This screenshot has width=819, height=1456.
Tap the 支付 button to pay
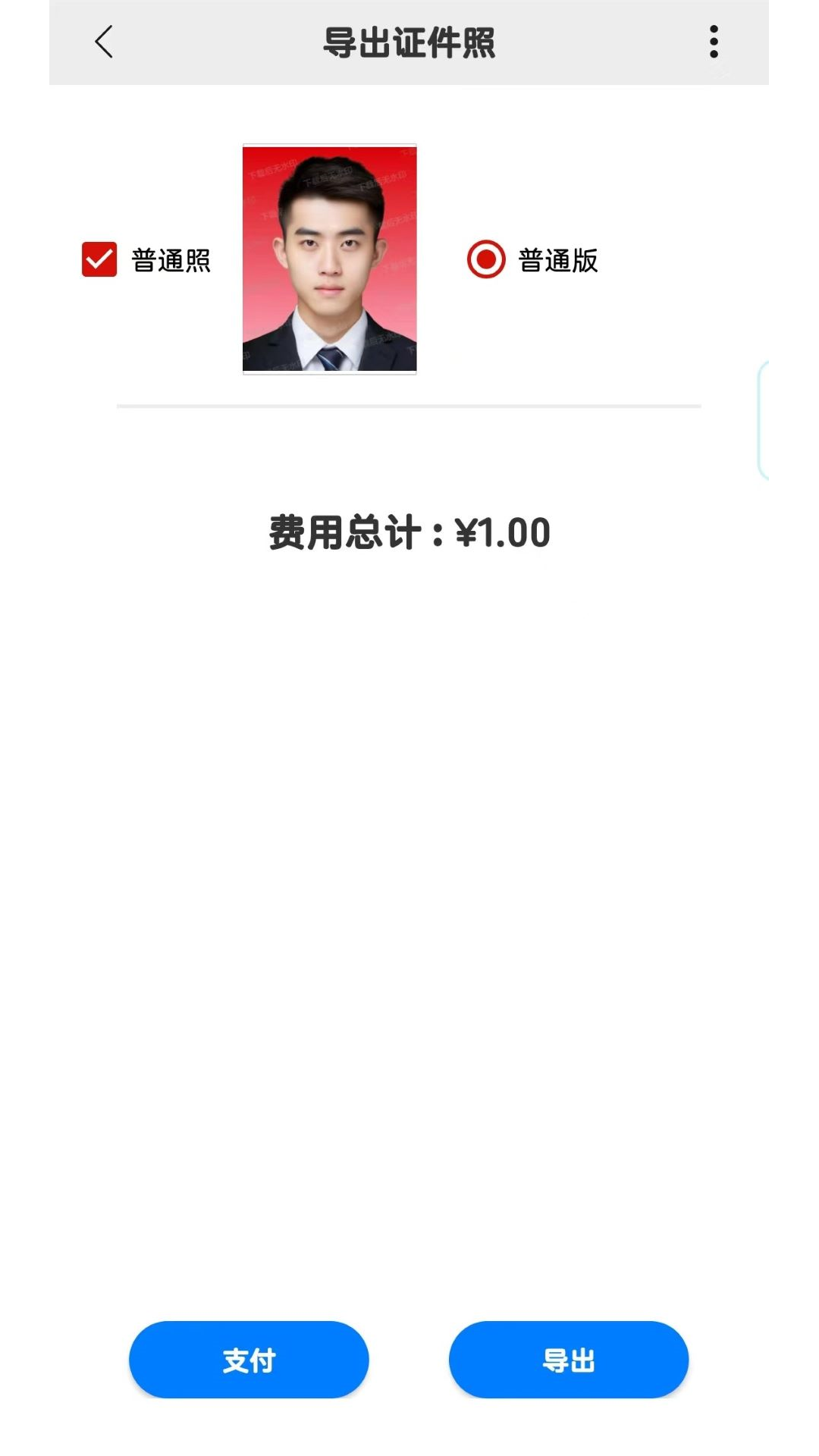coord(249,1360)
